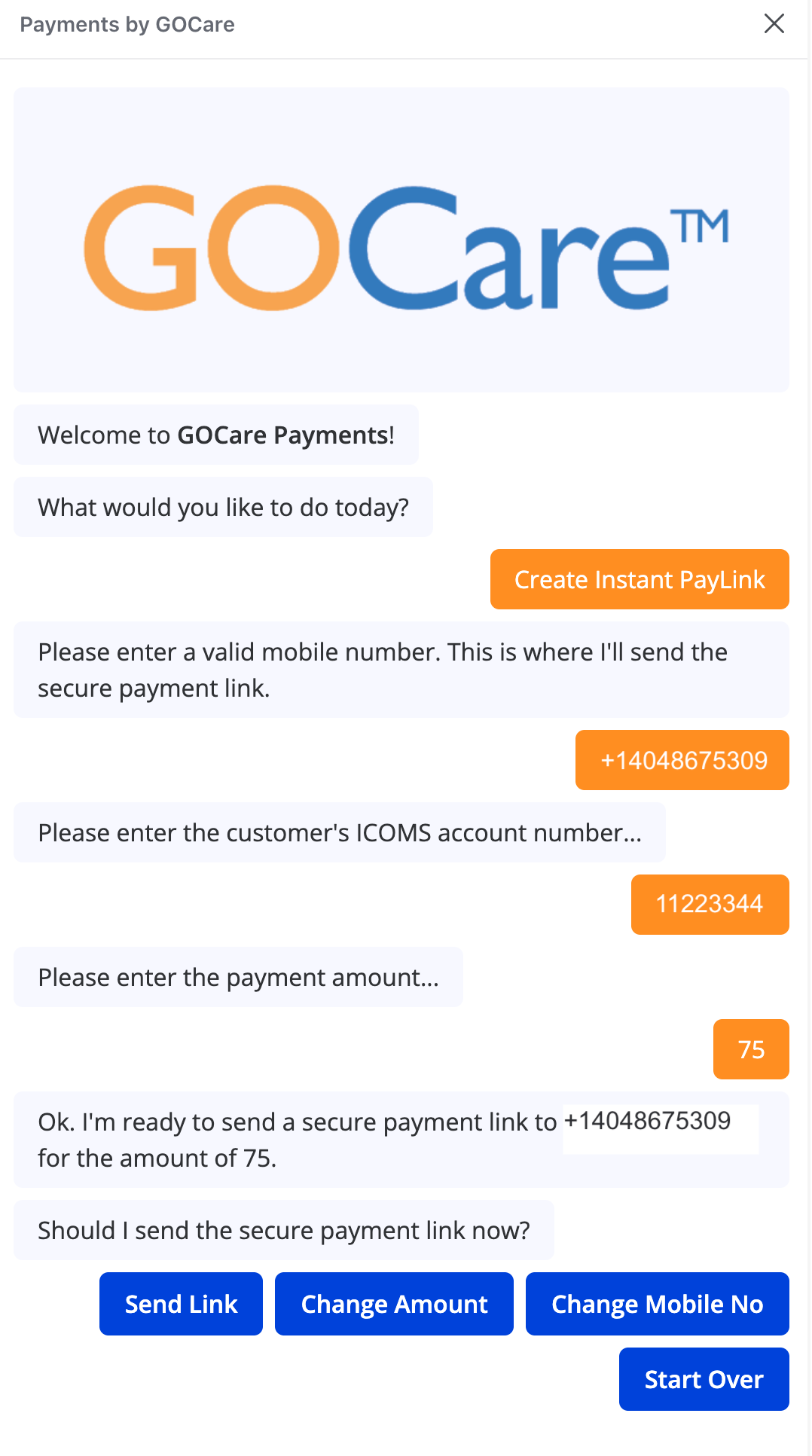Image resolution: width=812 pixels, height=1456 pixels.
Task: Tap the Start Over button
Action: pyautogui.click(x=704, y=1378)
